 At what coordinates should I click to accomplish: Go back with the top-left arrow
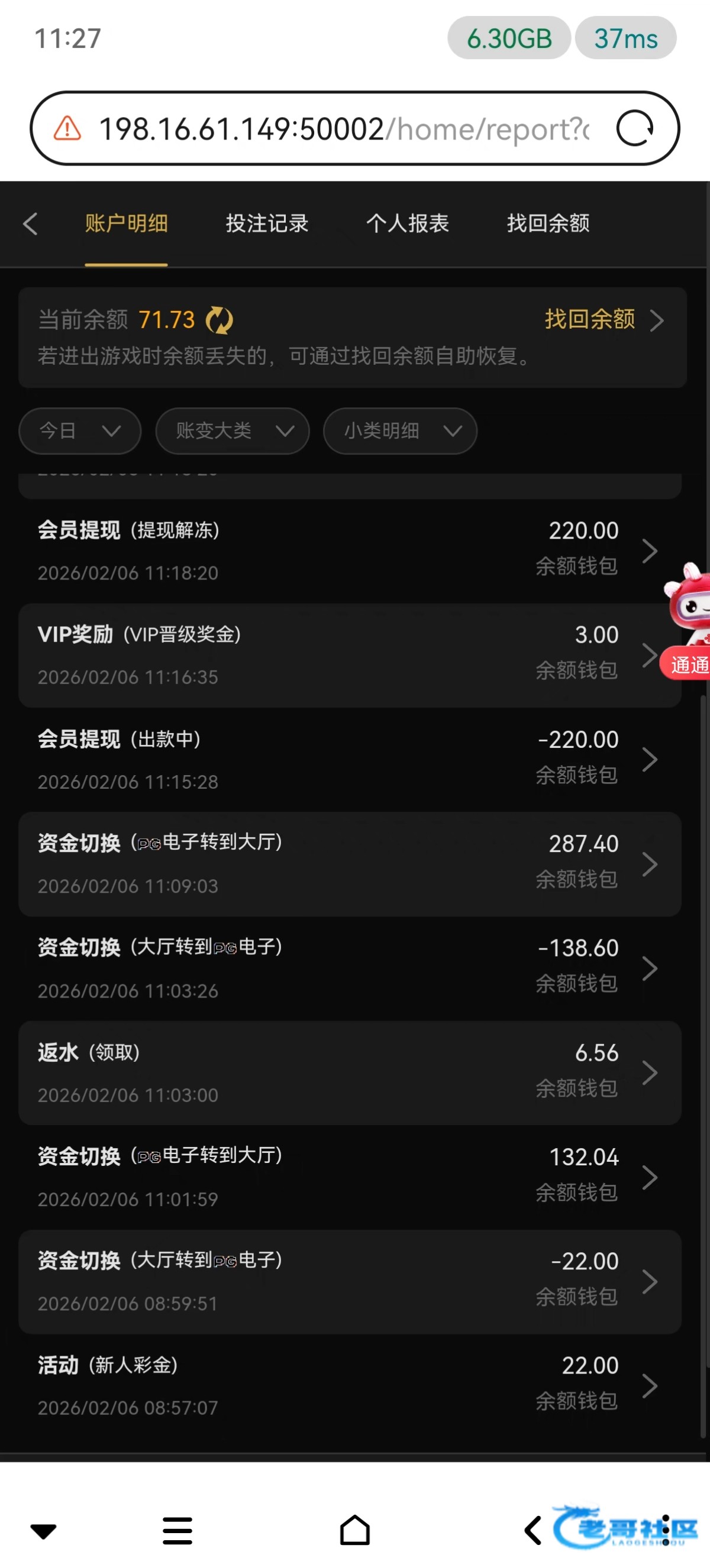[x=30, y=224]
